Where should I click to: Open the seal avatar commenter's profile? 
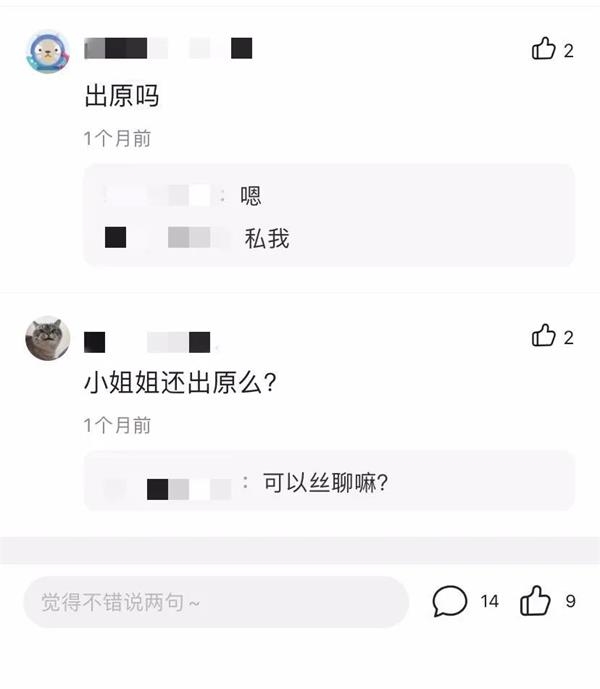pos(46,51)
